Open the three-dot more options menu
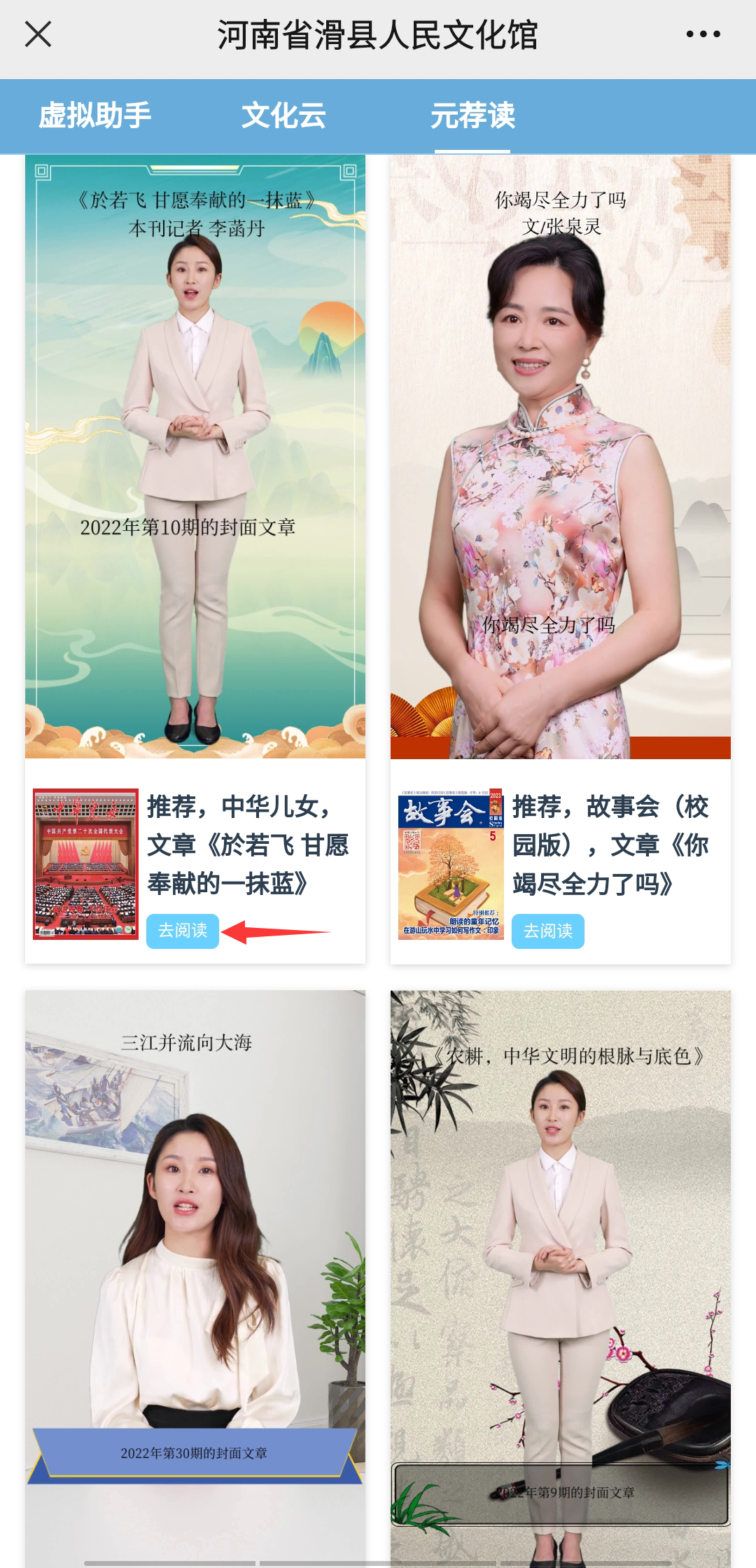This screenshot has width=756, height=1568. point(703,33)
